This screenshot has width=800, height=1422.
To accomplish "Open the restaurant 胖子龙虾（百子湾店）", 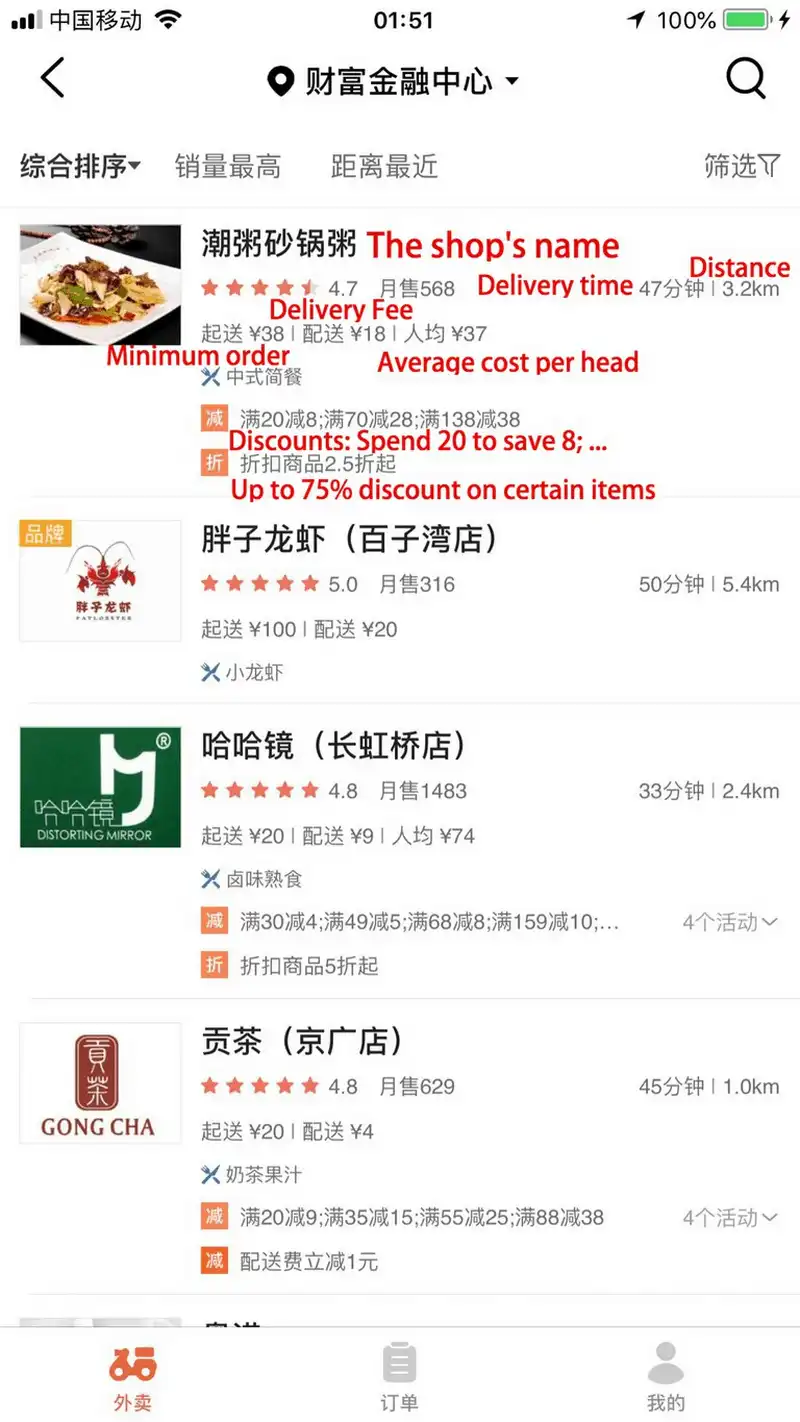I will (350, 540).
